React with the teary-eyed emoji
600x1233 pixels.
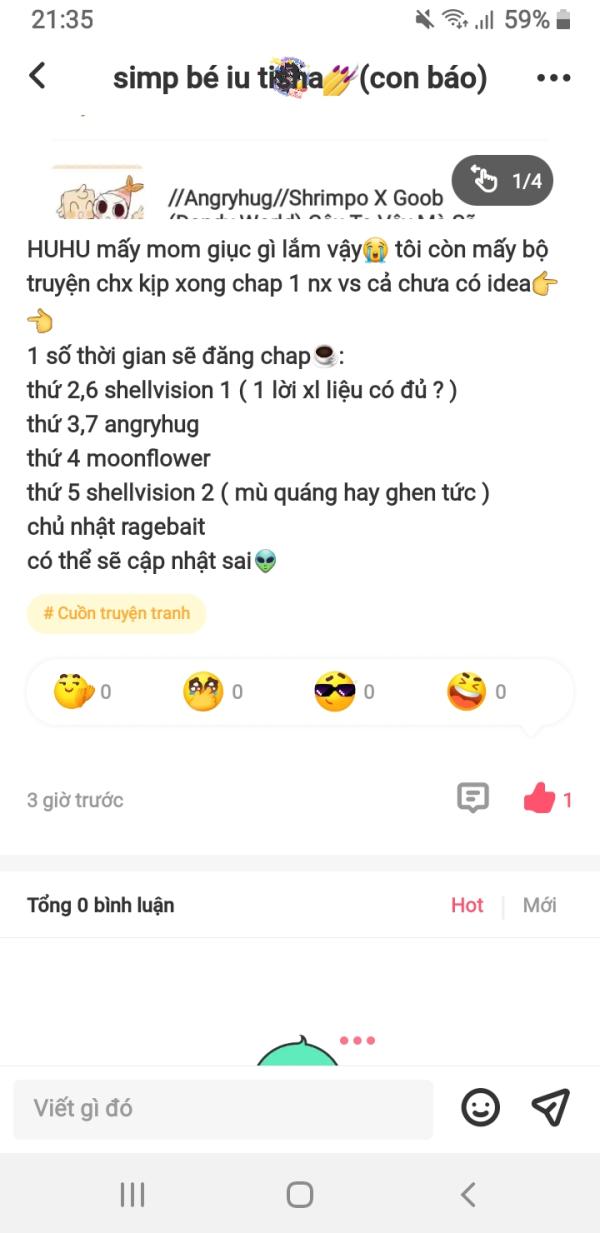pyautogui.click(x=202, y=691)
